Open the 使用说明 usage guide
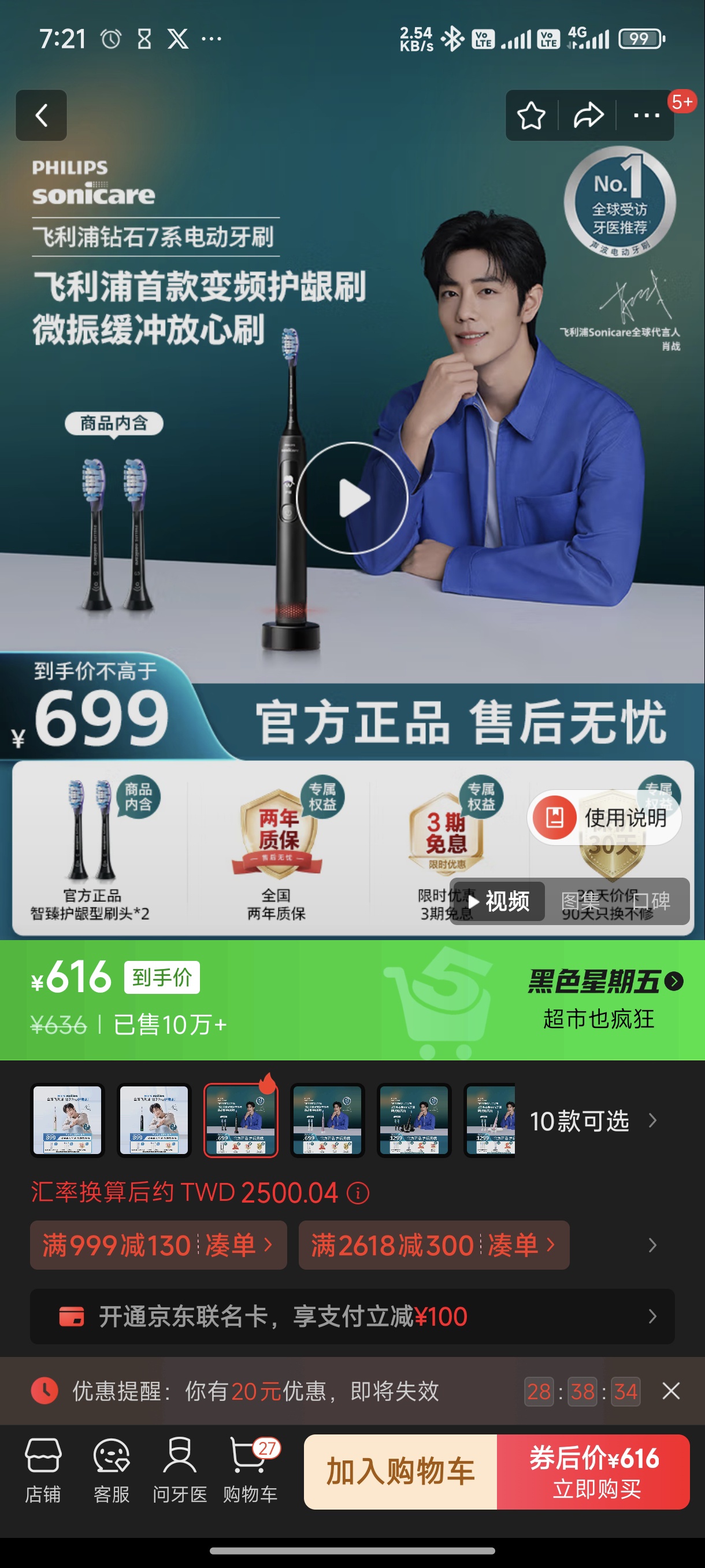The width and height of the screenshot is (705, 1568). pyautogui.click(x=604, y=818)
